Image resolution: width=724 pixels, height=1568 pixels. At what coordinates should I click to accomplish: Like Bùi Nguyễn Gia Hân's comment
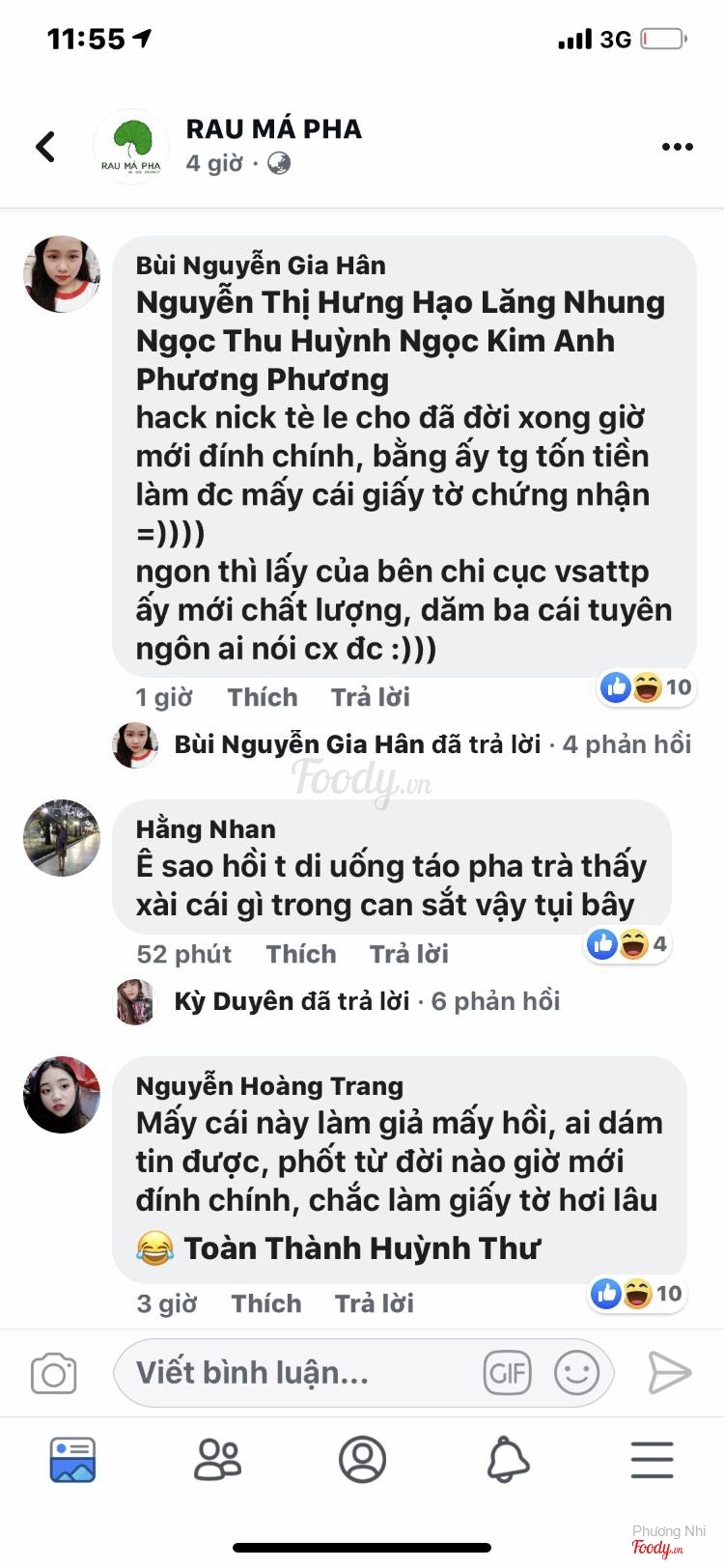tap(262, 697)
